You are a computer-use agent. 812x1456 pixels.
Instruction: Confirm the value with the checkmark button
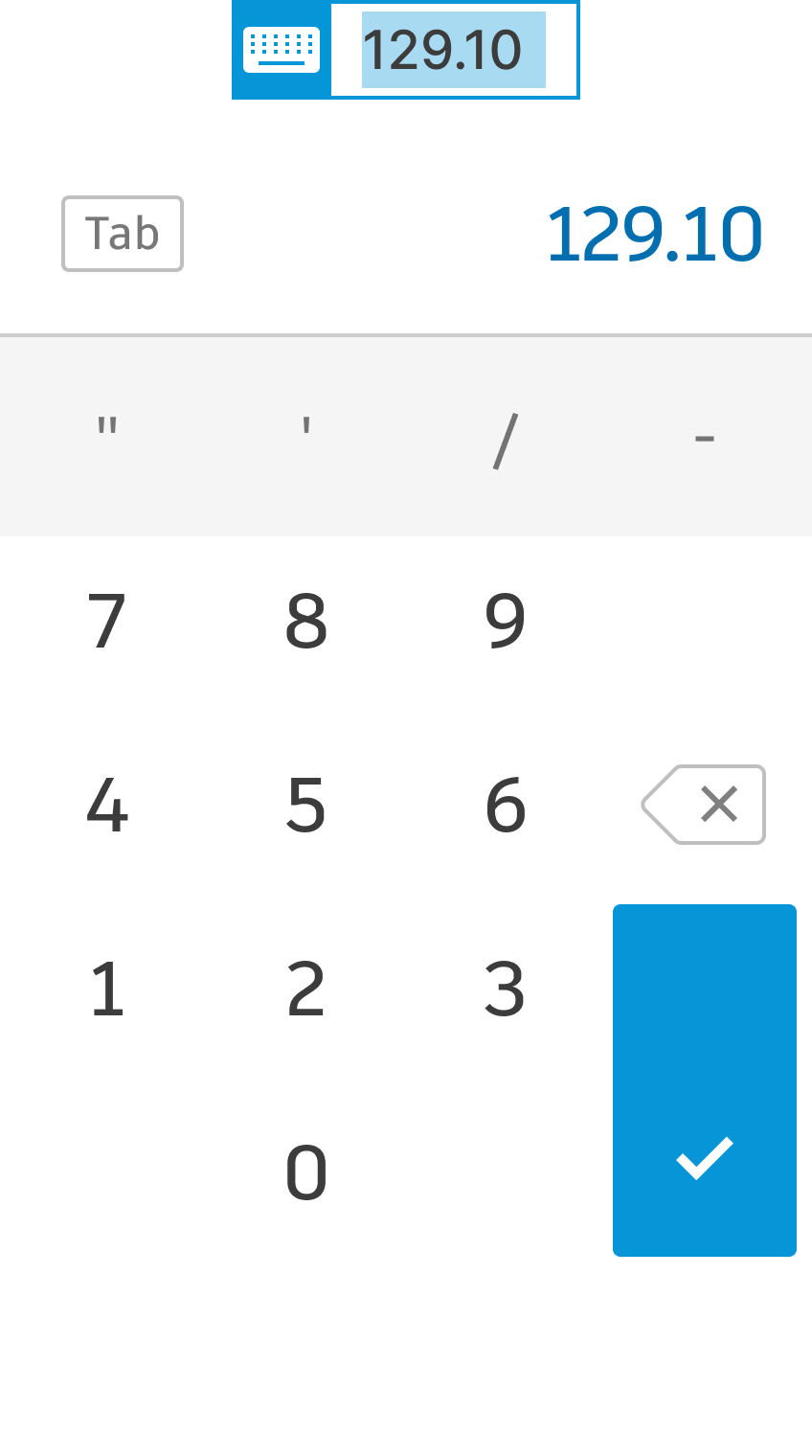coord(705,1081)
